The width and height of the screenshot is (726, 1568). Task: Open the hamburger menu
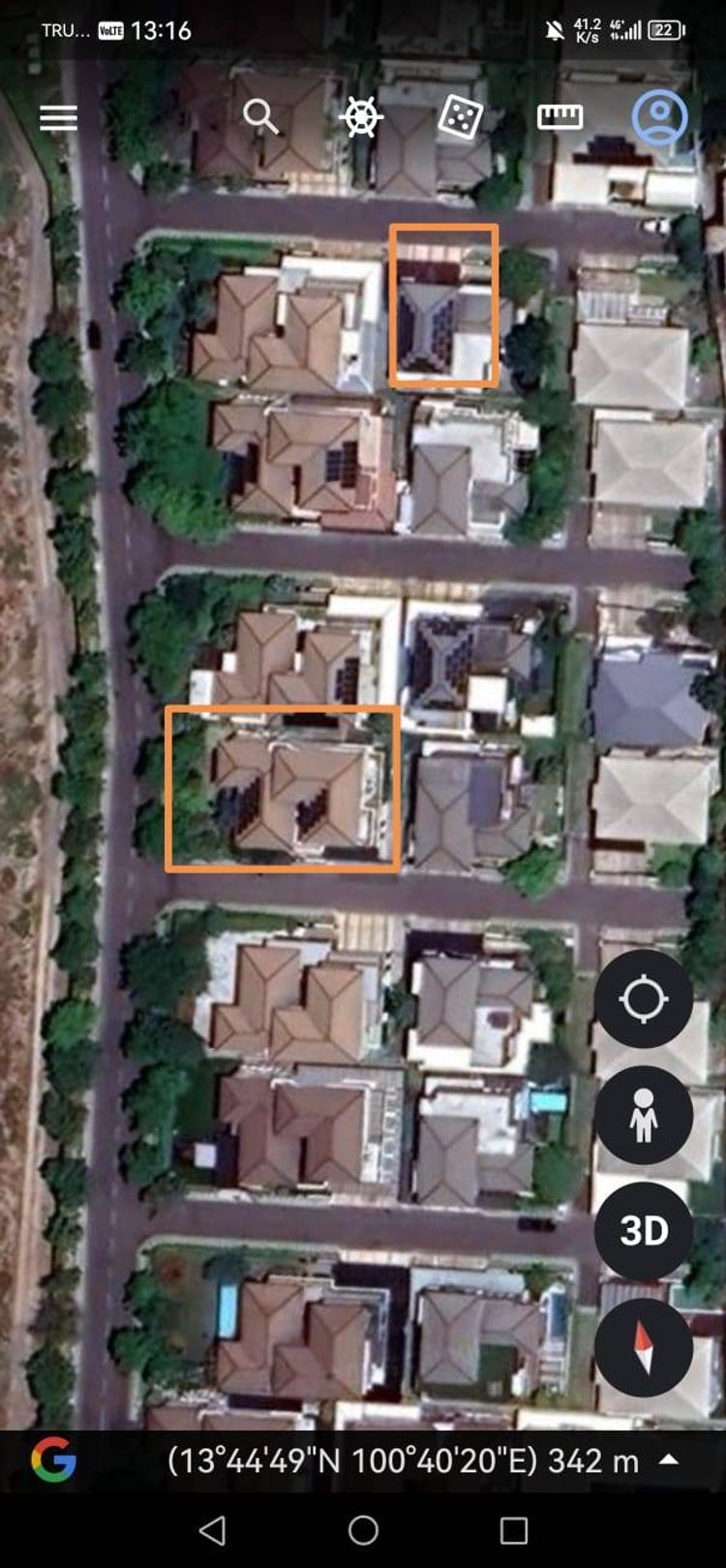tap(58, 118)
